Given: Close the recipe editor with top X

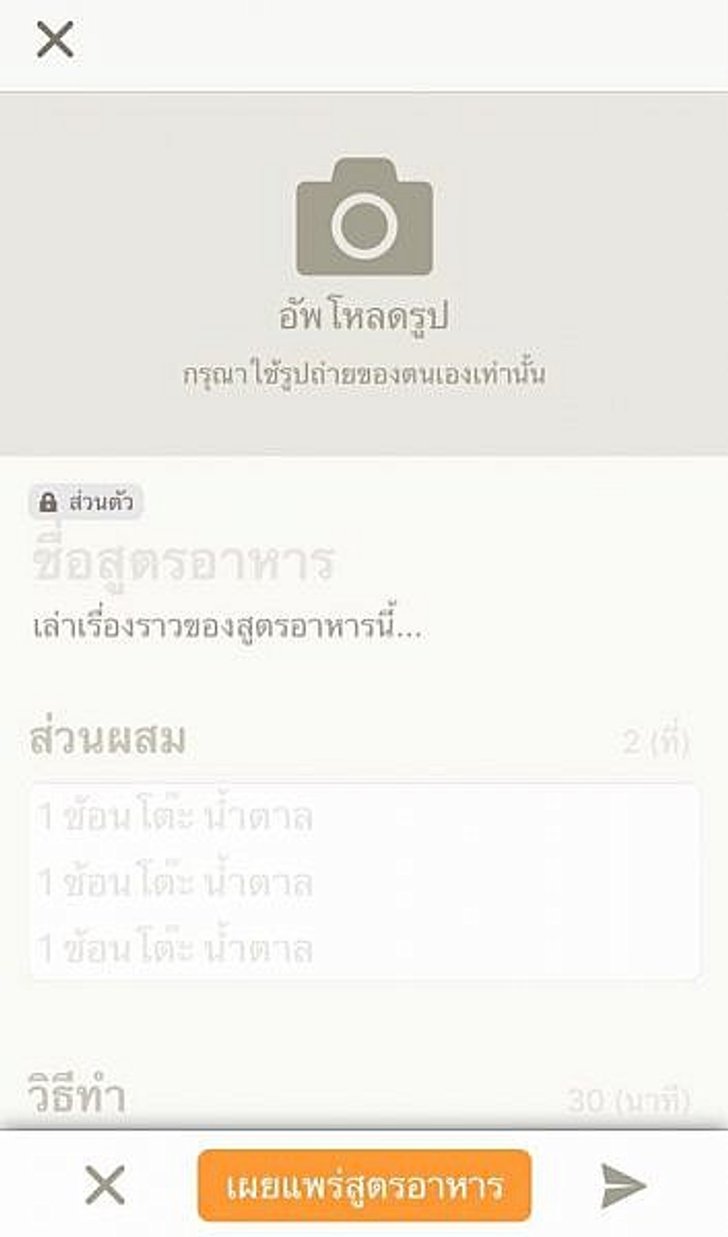Looking at the screenshot, I should 54,40.
